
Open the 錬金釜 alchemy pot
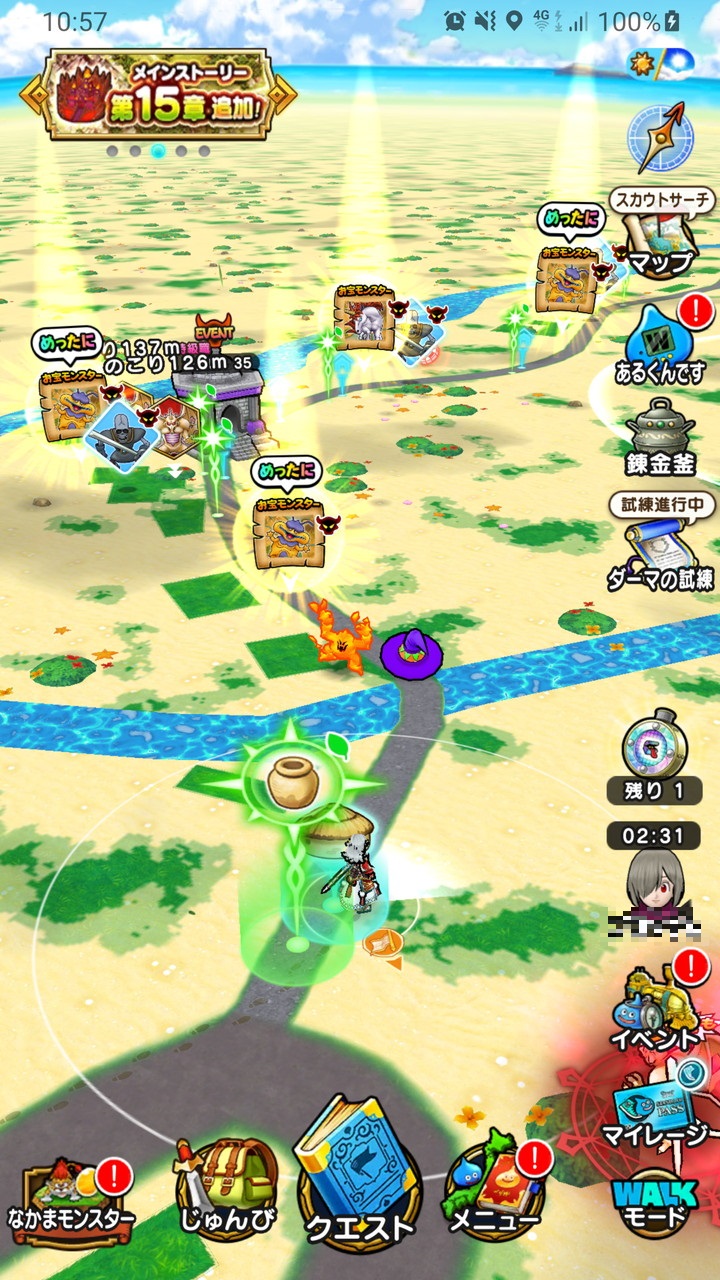point(660,436)
